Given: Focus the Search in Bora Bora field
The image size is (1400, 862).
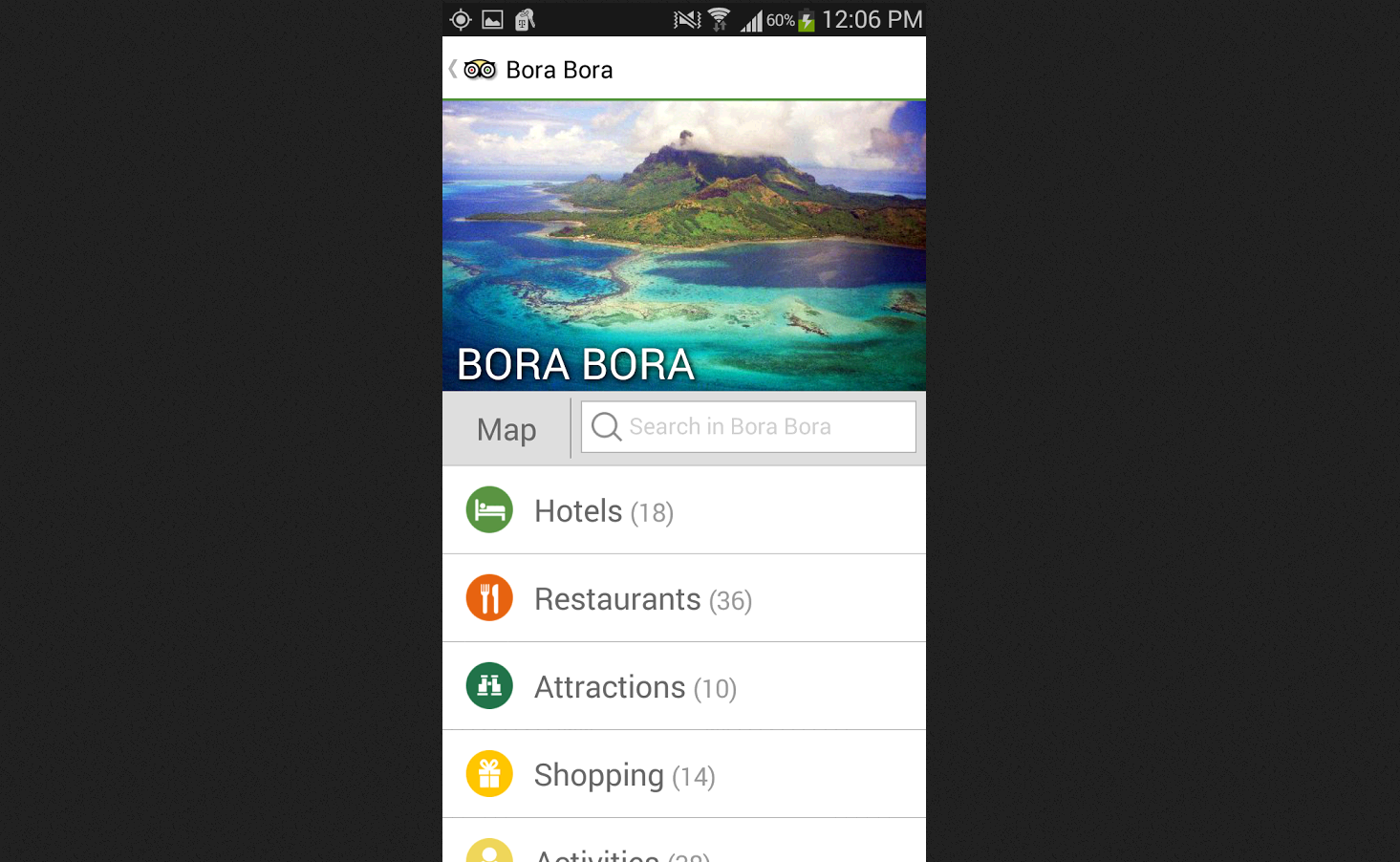Looking at the screenshot, I should [x=748, y=427].
